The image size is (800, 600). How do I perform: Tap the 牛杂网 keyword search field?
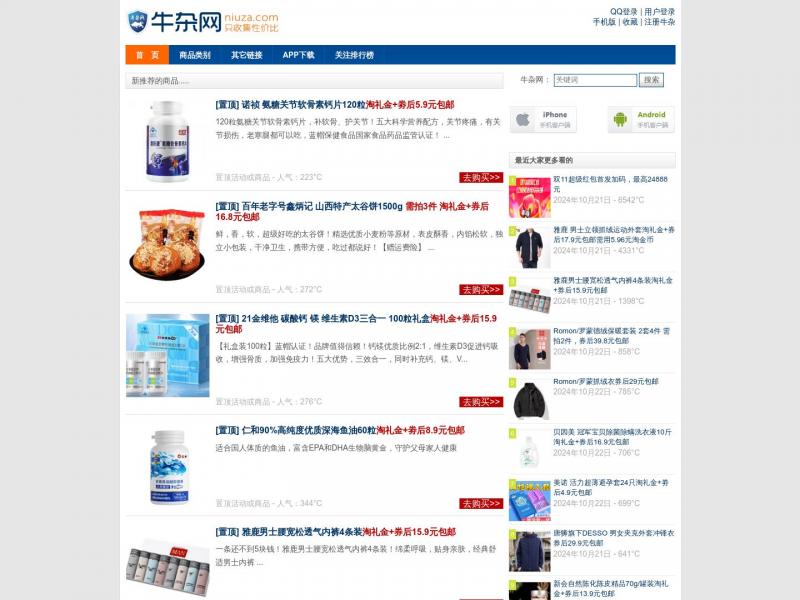pyautogui.click(x=594, y=80)
